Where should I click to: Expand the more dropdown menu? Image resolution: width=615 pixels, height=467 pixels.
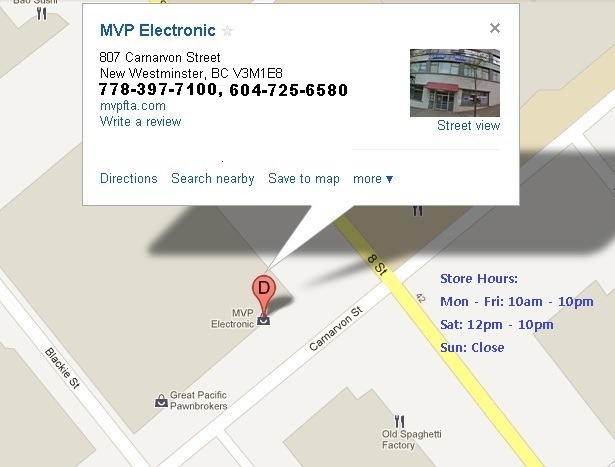point(373,179)
